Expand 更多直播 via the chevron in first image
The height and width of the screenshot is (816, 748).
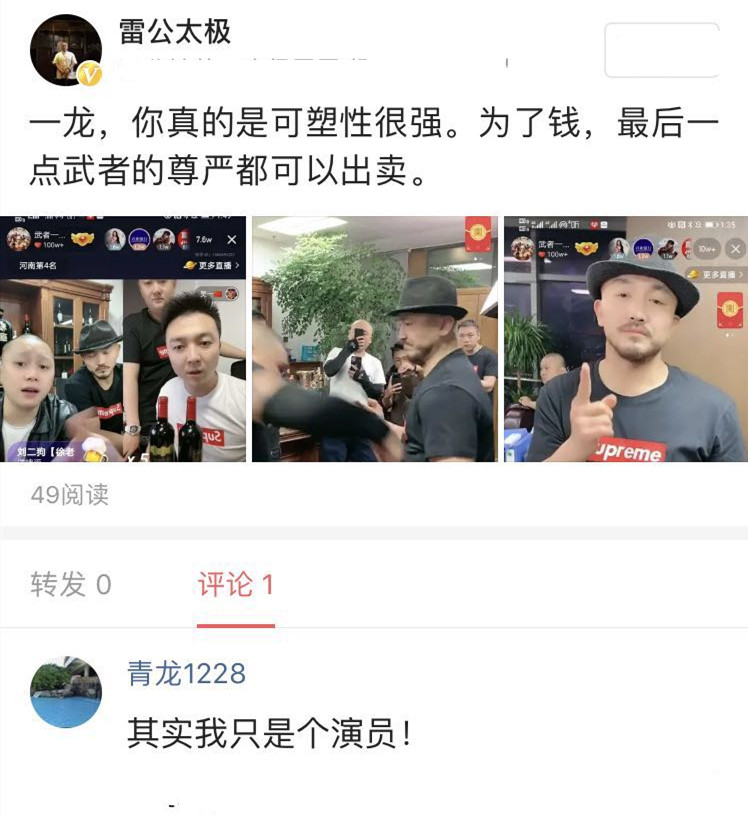239,265
